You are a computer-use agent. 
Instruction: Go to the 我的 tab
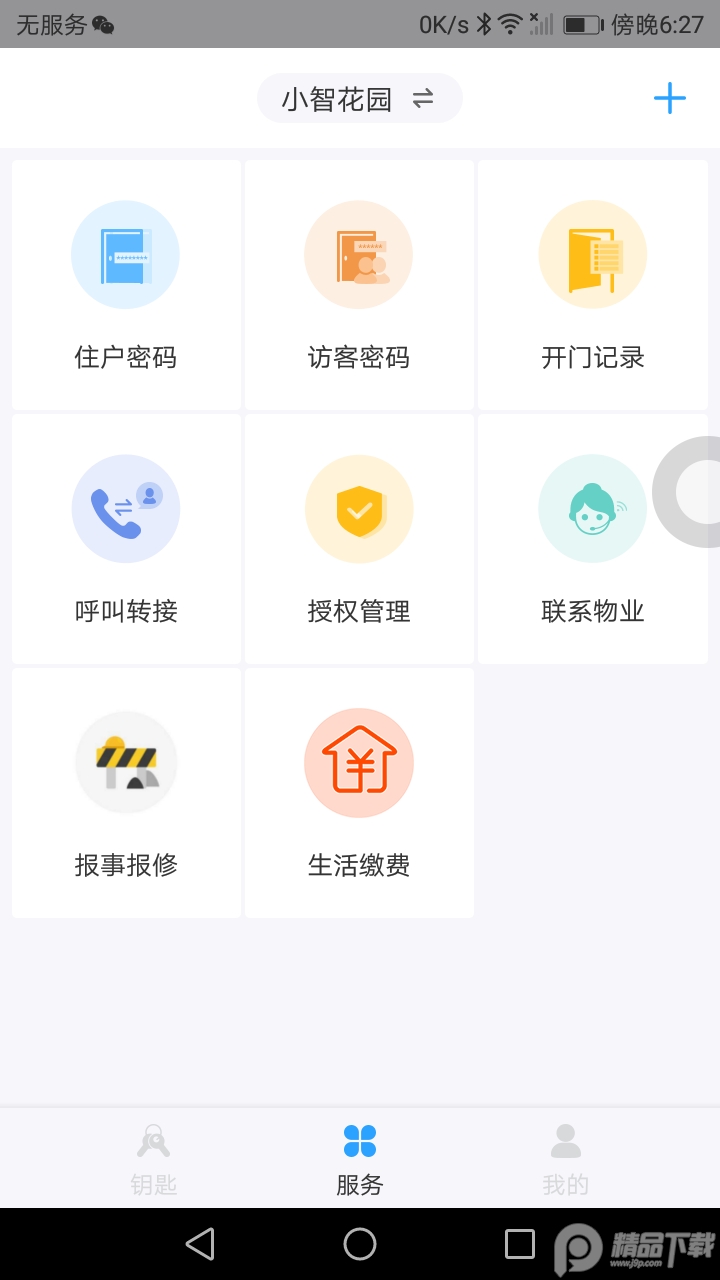click(566, 1158)
